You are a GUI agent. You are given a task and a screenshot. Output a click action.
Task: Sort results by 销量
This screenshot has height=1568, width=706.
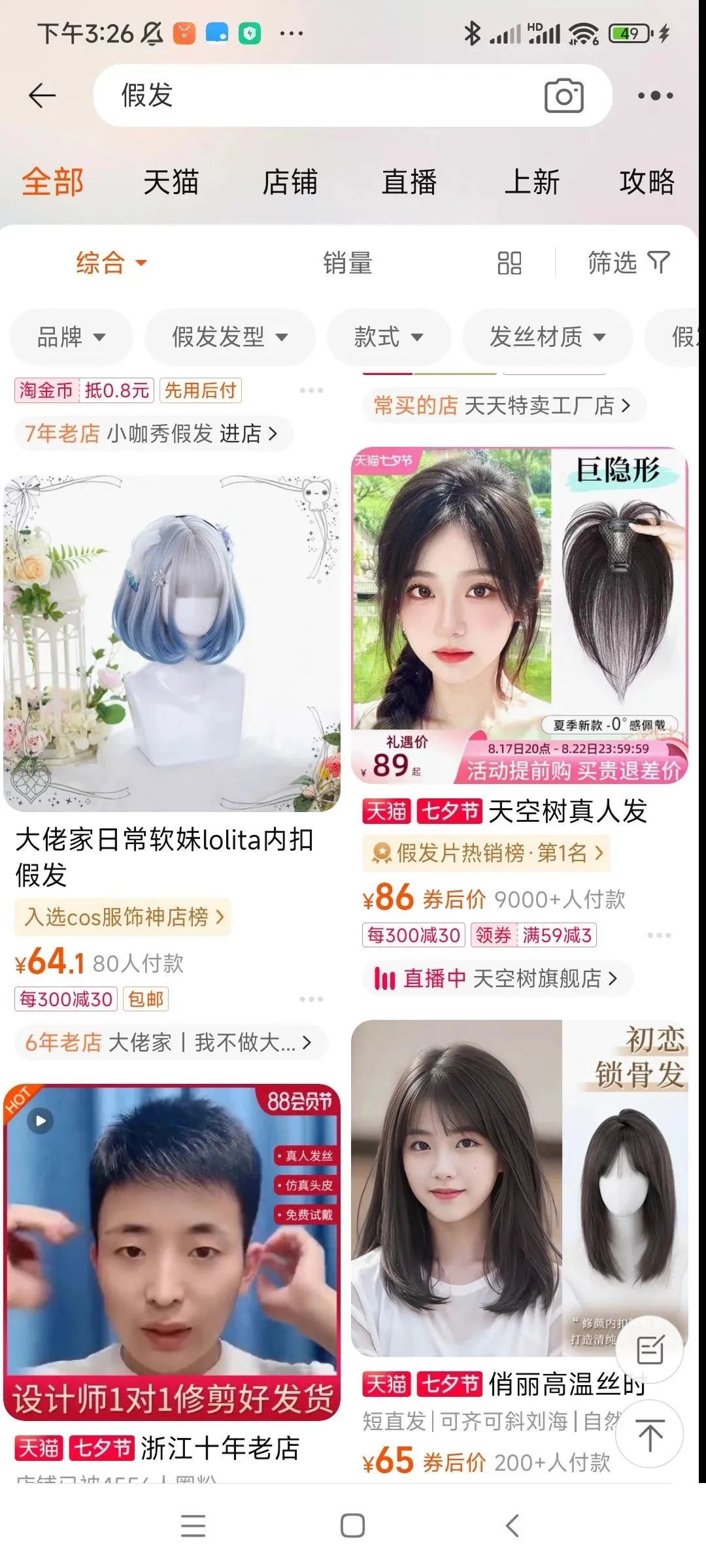click(x=347, y=263)
